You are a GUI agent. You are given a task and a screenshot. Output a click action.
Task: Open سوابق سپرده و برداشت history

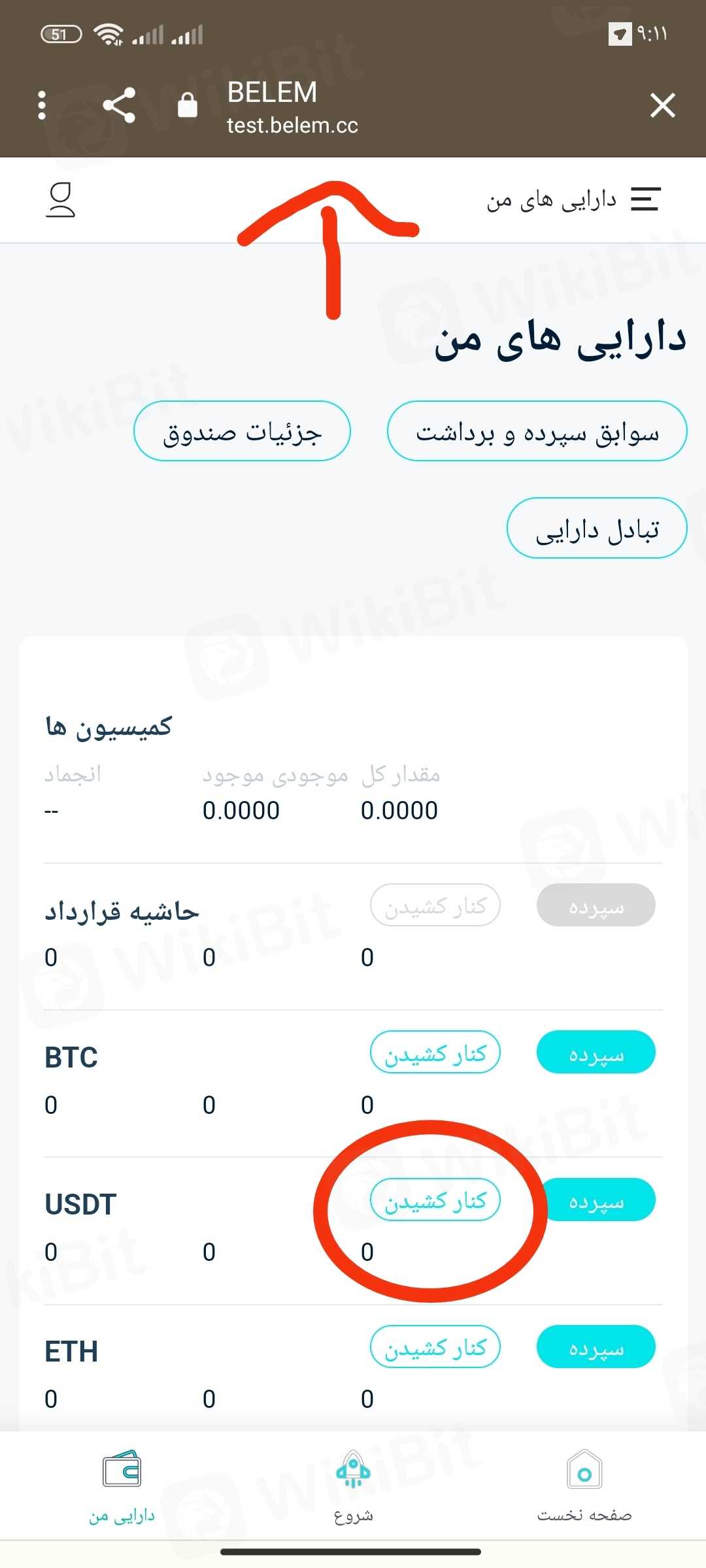[537, 431]
